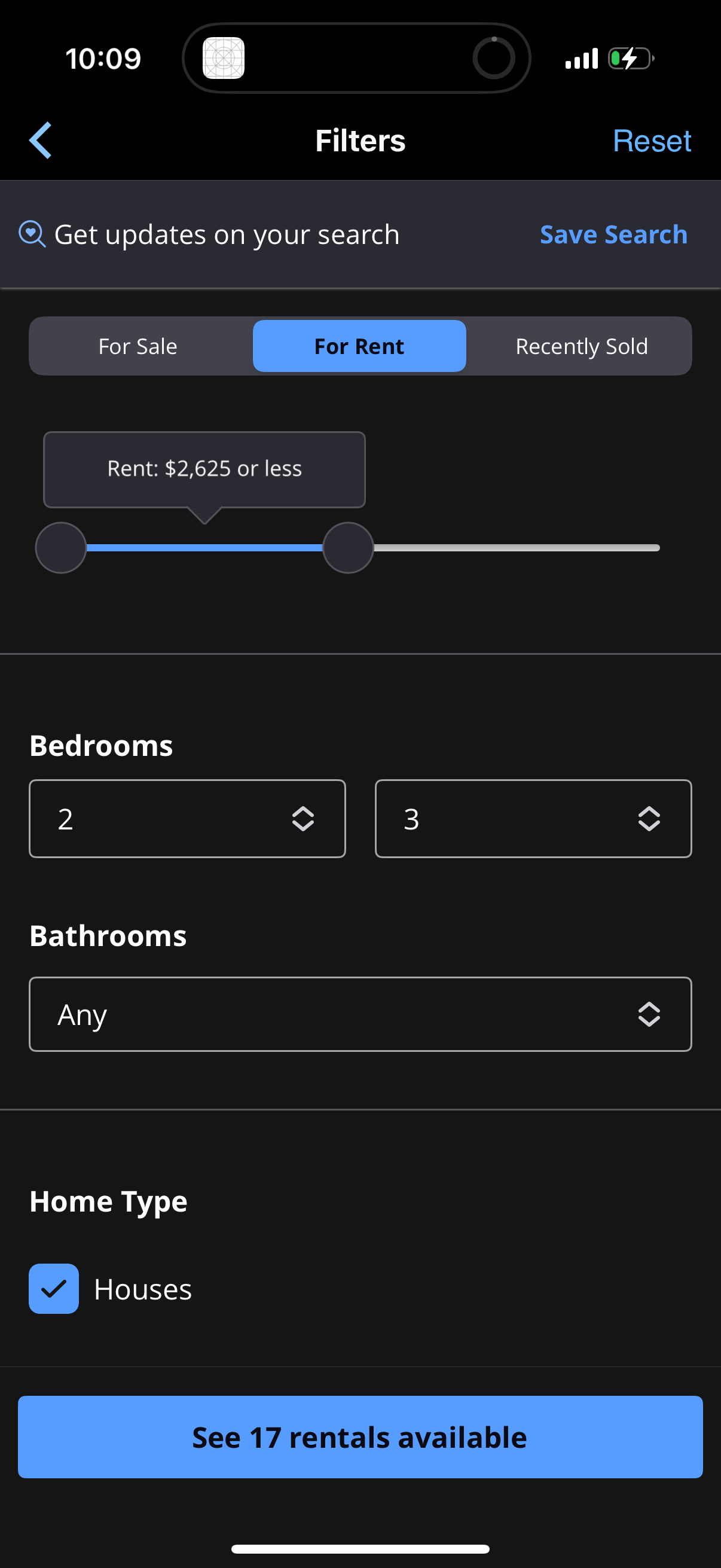The image size is (721, 1568).
Task: Open the maximum bedrooms dropdown showing 3
Action: (x=533, y=819)
